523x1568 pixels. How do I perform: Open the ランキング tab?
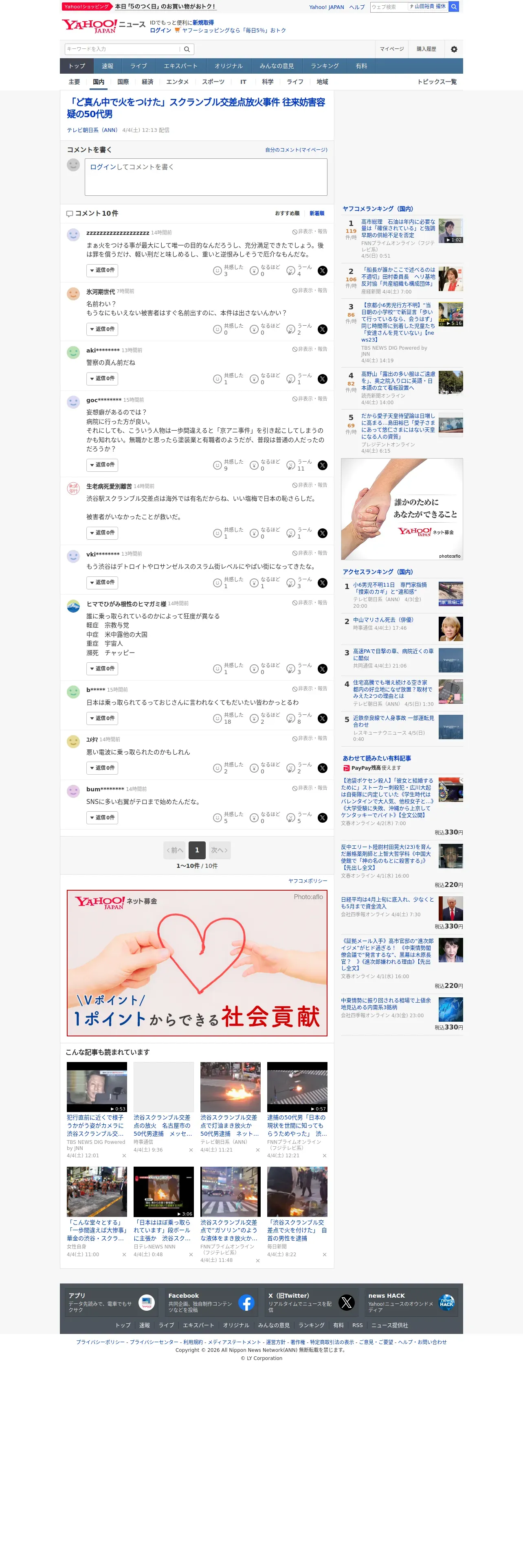point(325,66)
